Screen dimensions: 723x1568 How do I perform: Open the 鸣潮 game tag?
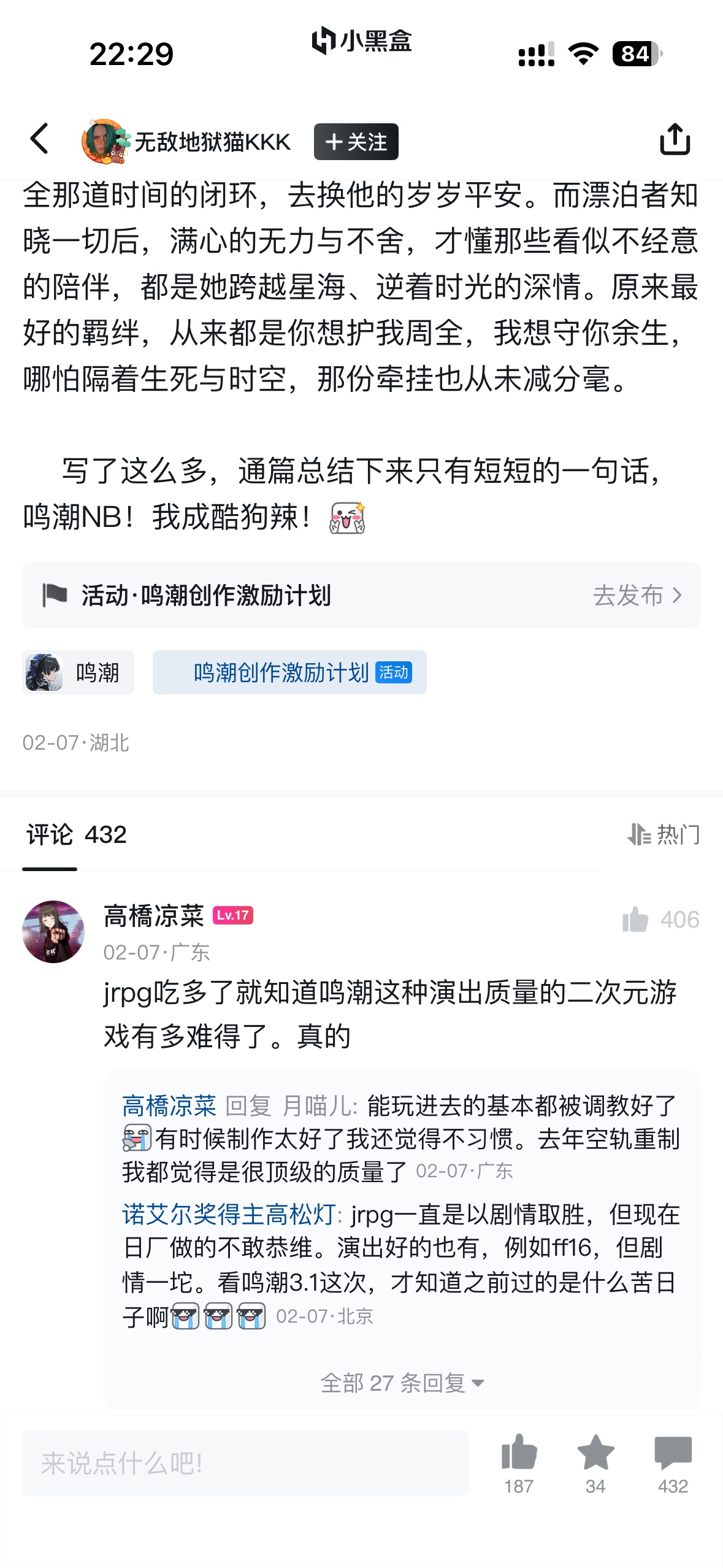tap(78, 672)
